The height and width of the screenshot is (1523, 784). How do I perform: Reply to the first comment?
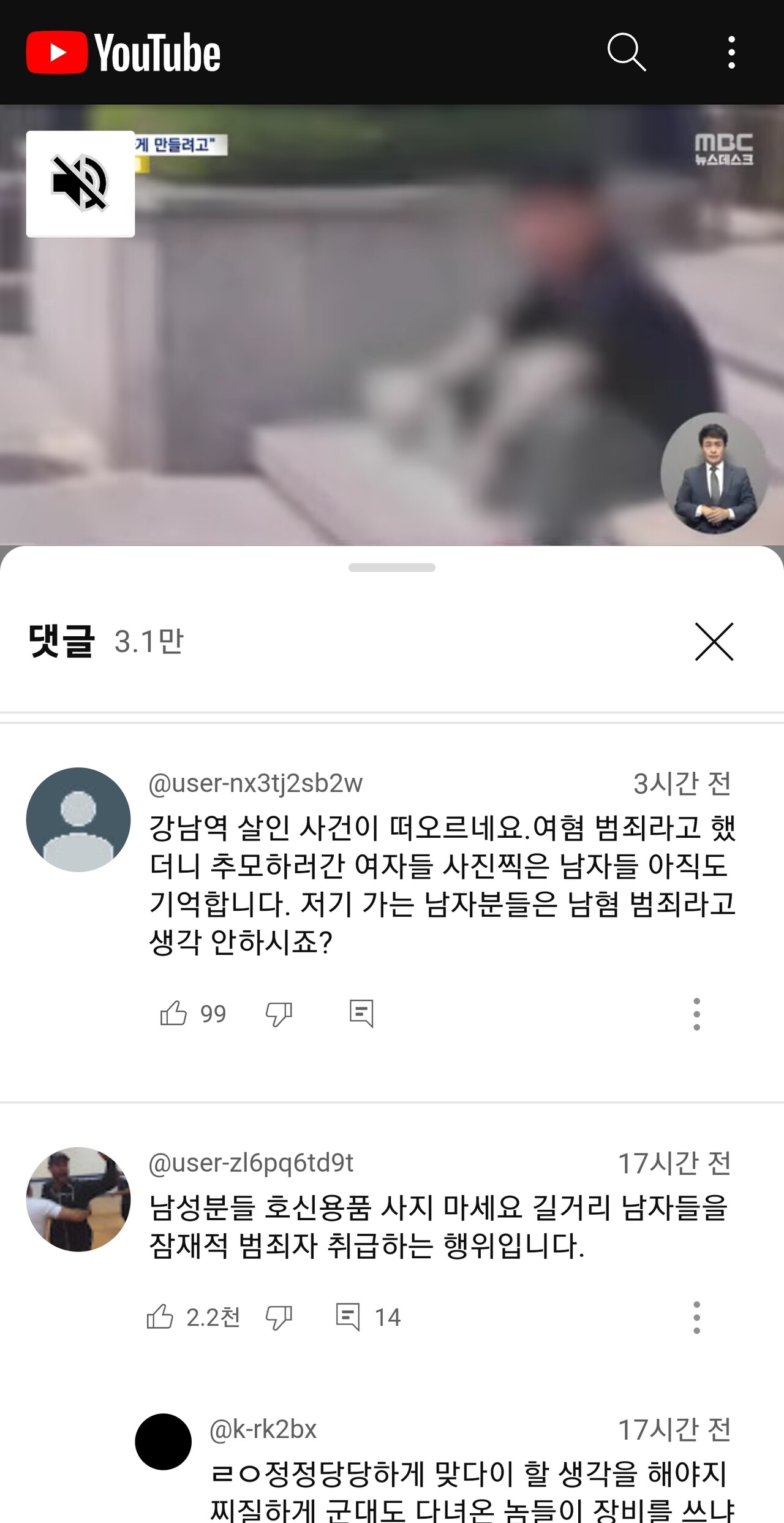(361, 1014)
